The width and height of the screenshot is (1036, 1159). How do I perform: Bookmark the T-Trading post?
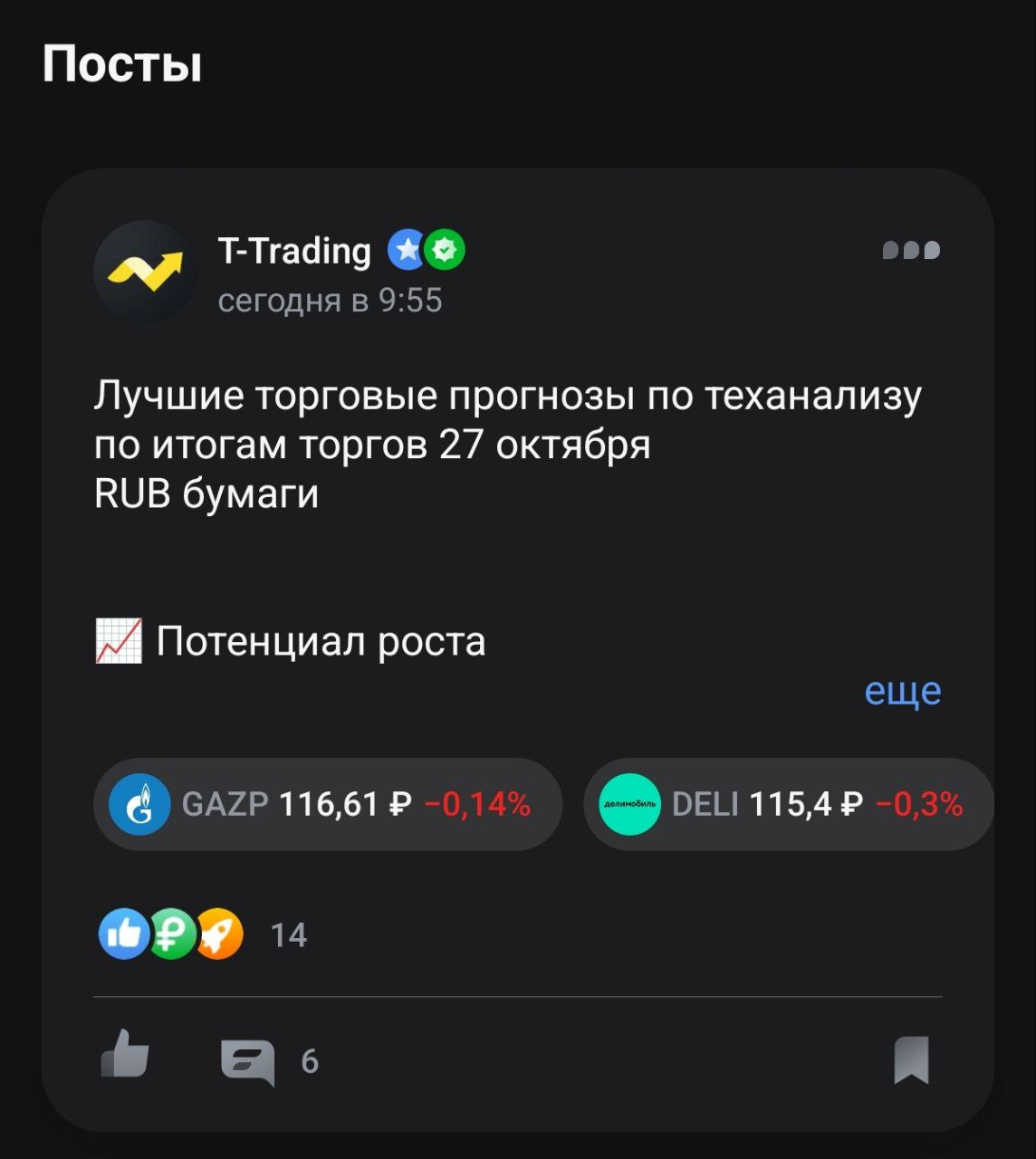pyautogui.click(x=911, y=1059)
